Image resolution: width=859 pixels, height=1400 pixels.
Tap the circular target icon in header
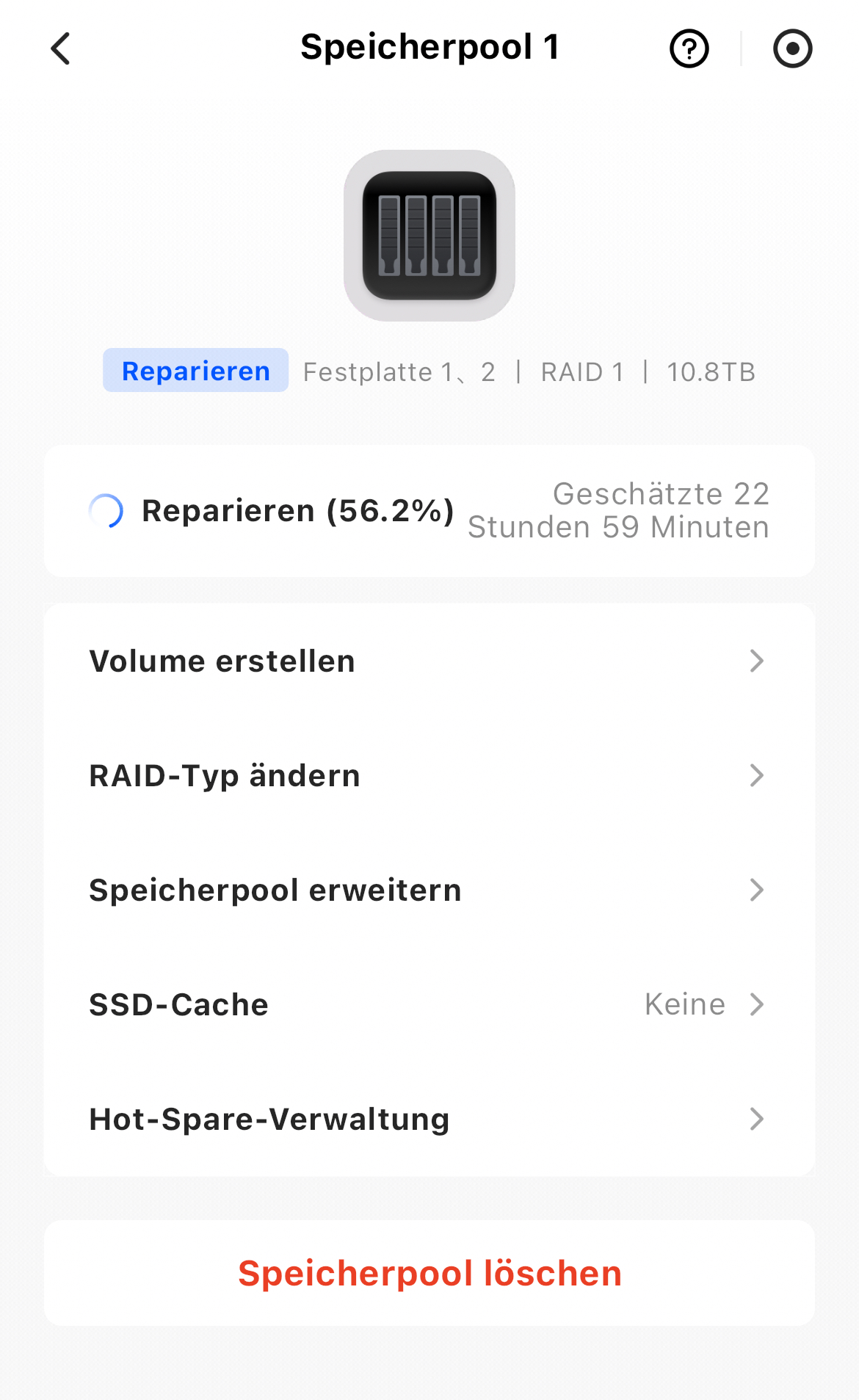(x=792, y=49)
